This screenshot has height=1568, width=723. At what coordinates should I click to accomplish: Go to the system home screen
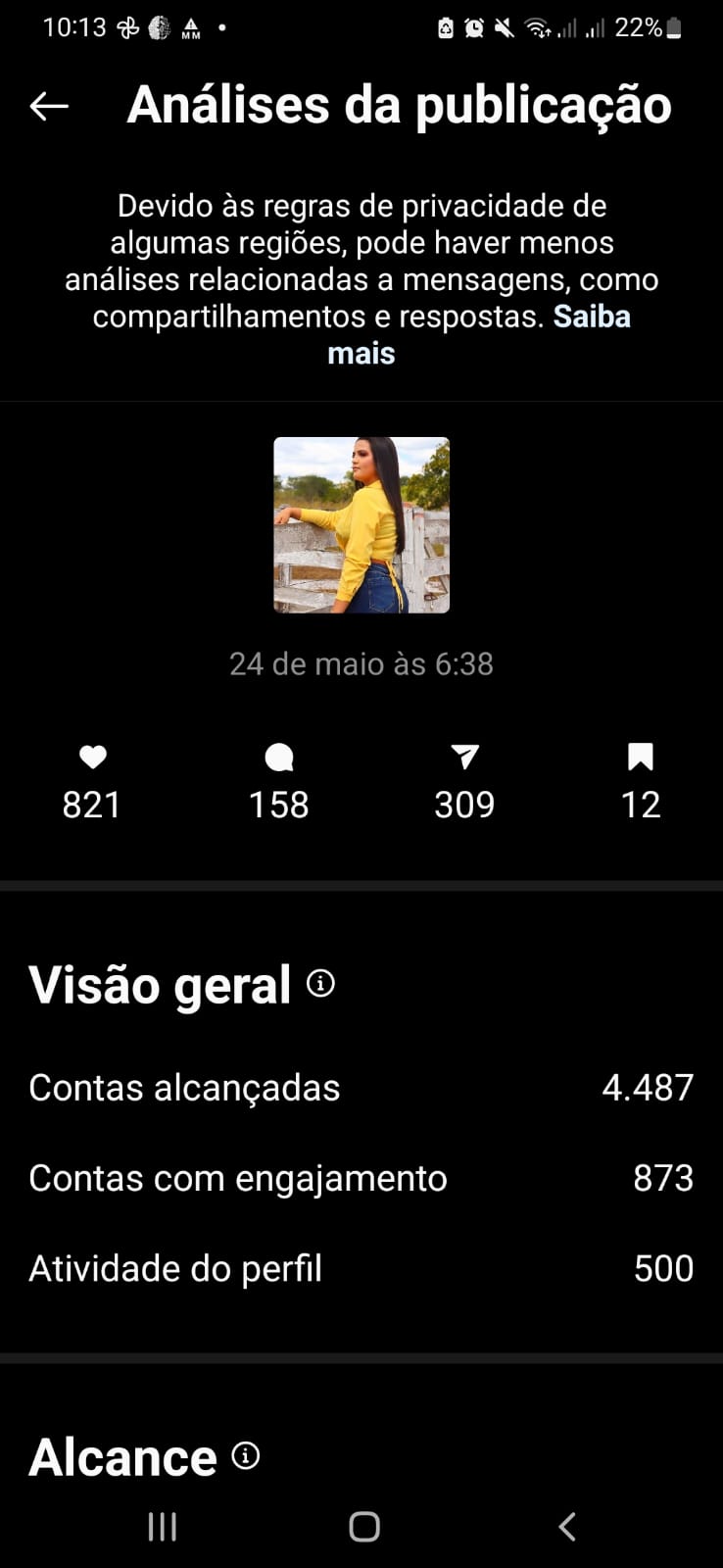tap(363, 1527)
